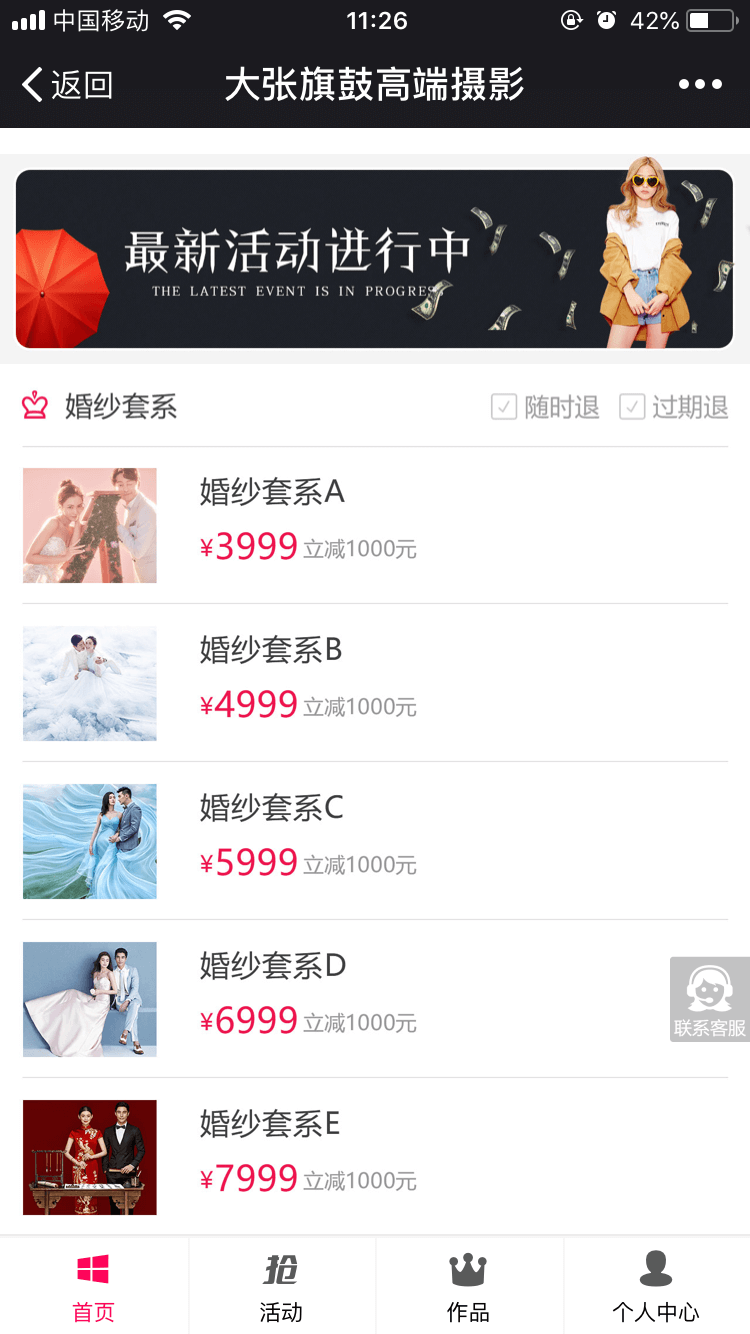The height and width of the screenshot is (1334, 750).
Task: Open the three-dot overflow menu
Action: click(700, 85)
